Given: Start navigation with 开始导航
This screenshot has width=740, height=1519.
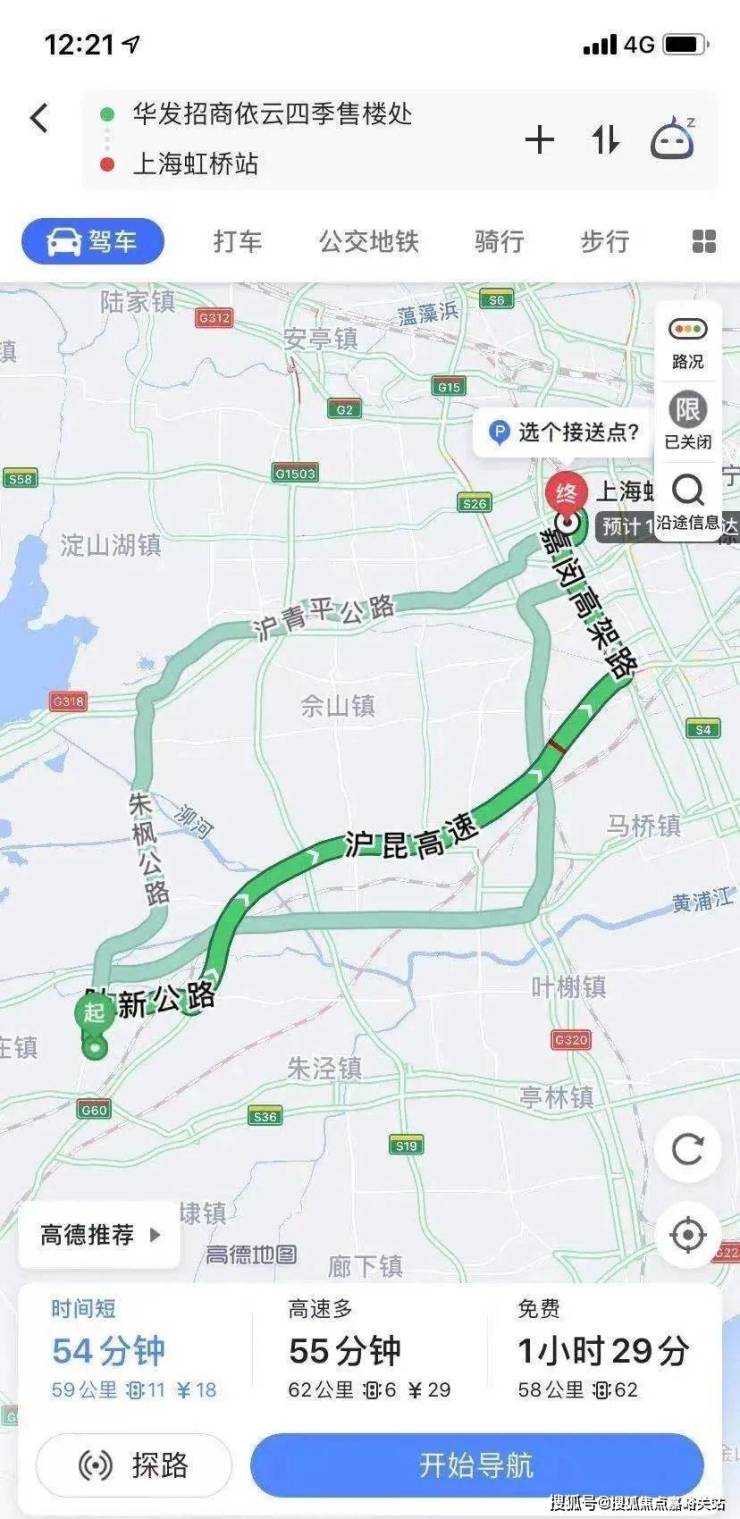Looking at the screenshot, I should (x=476, y=1466).
